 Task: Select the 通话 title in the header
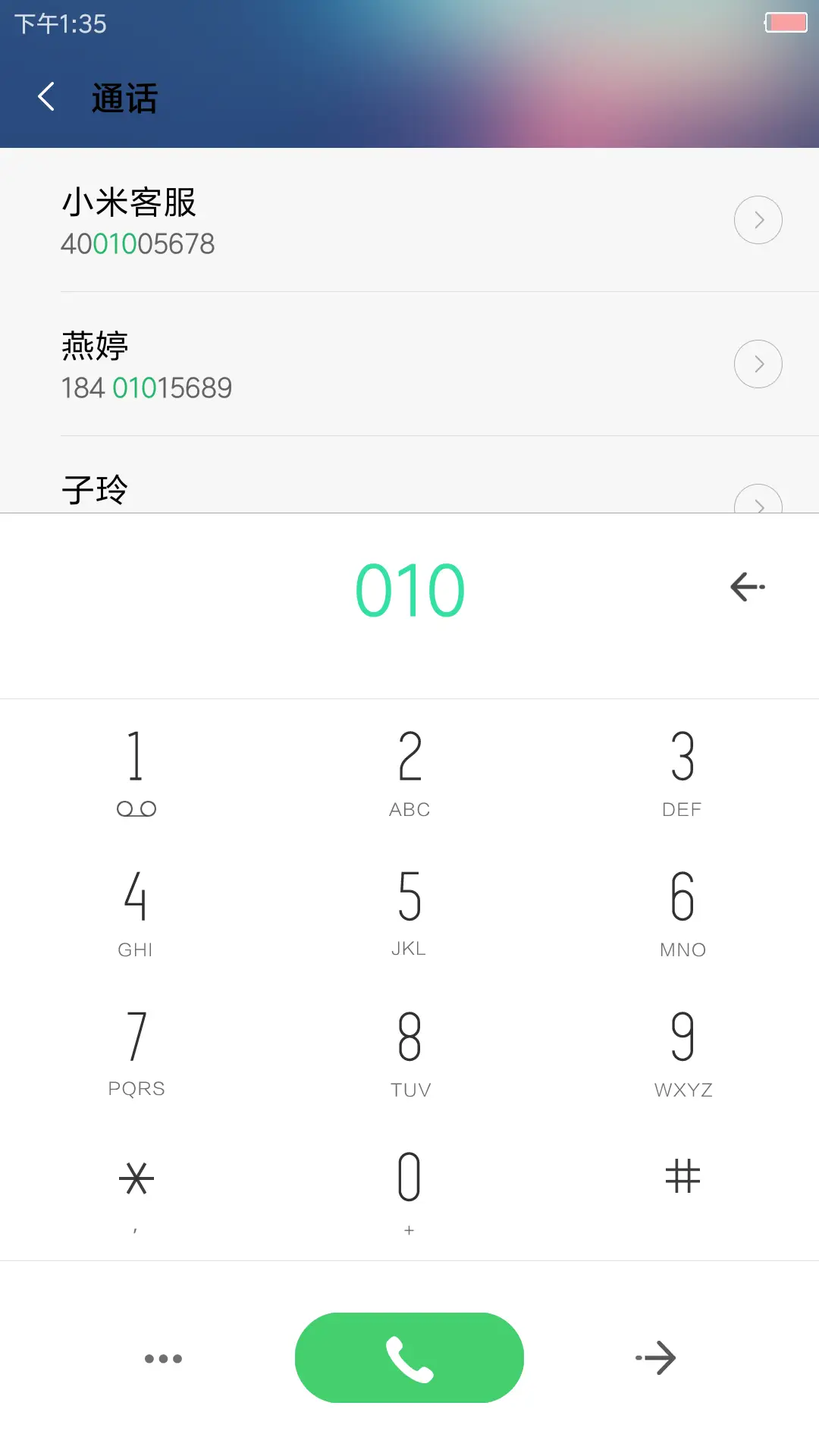point(125,98)
